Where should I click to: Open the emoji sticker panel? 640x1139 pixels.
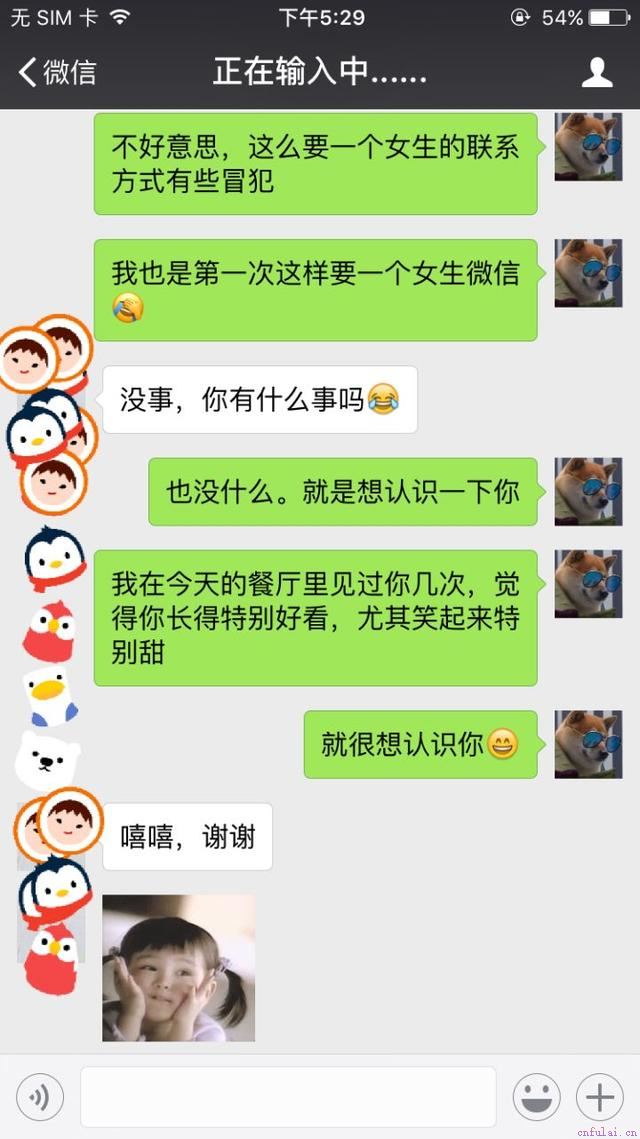pyautogui.click(x=536, y=1098)
